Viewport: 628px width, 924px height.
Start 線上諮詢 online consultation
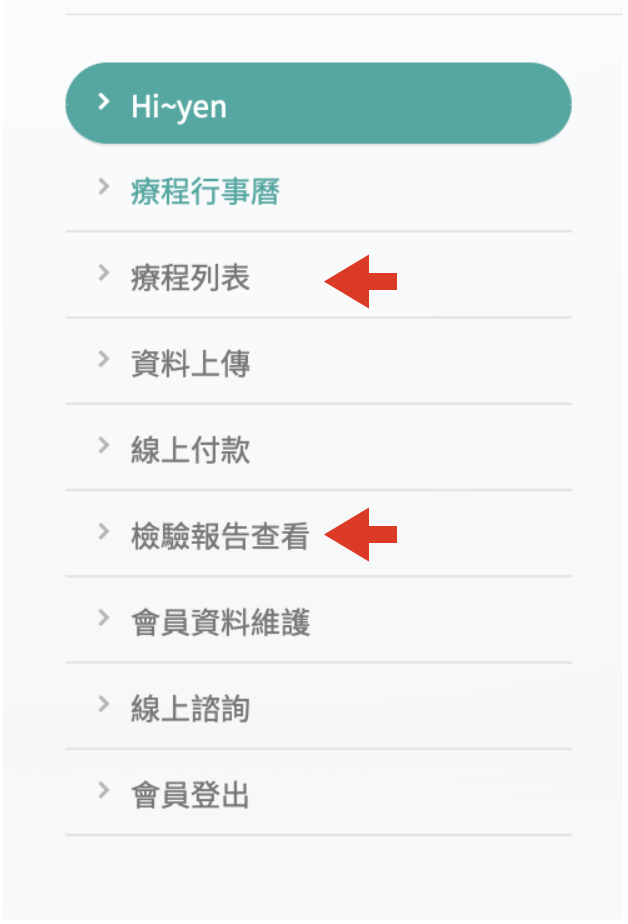190,709
